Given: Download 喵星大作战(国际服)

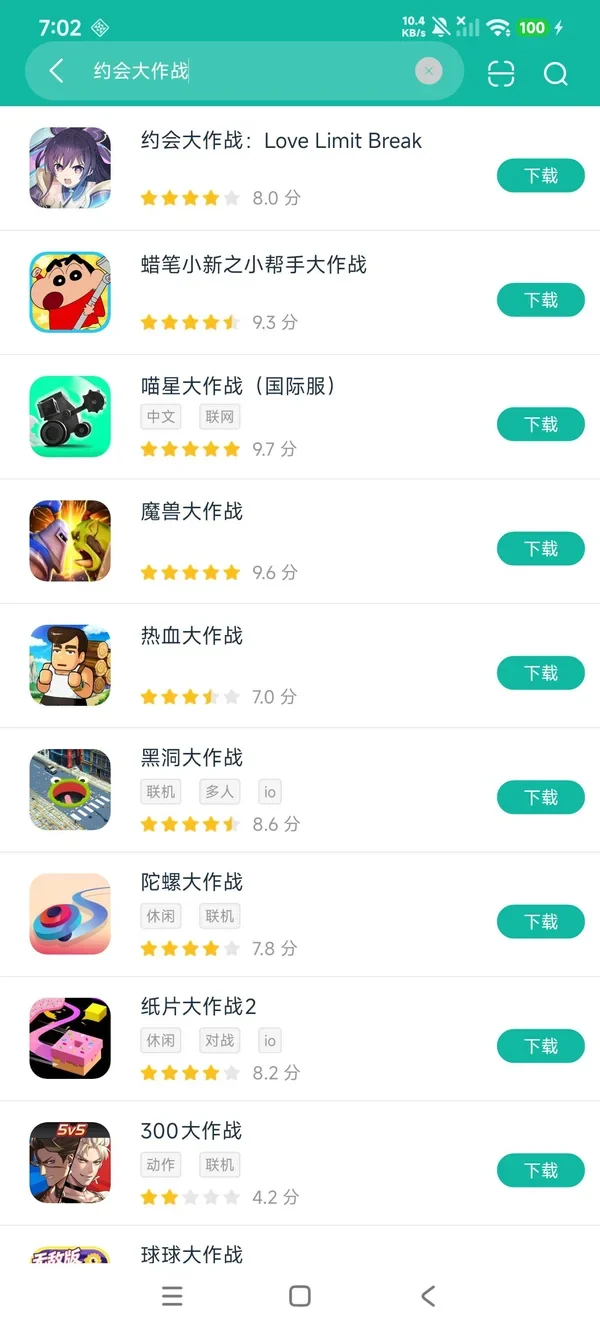Looking at the screenshot, I should [x=541, y=425].
